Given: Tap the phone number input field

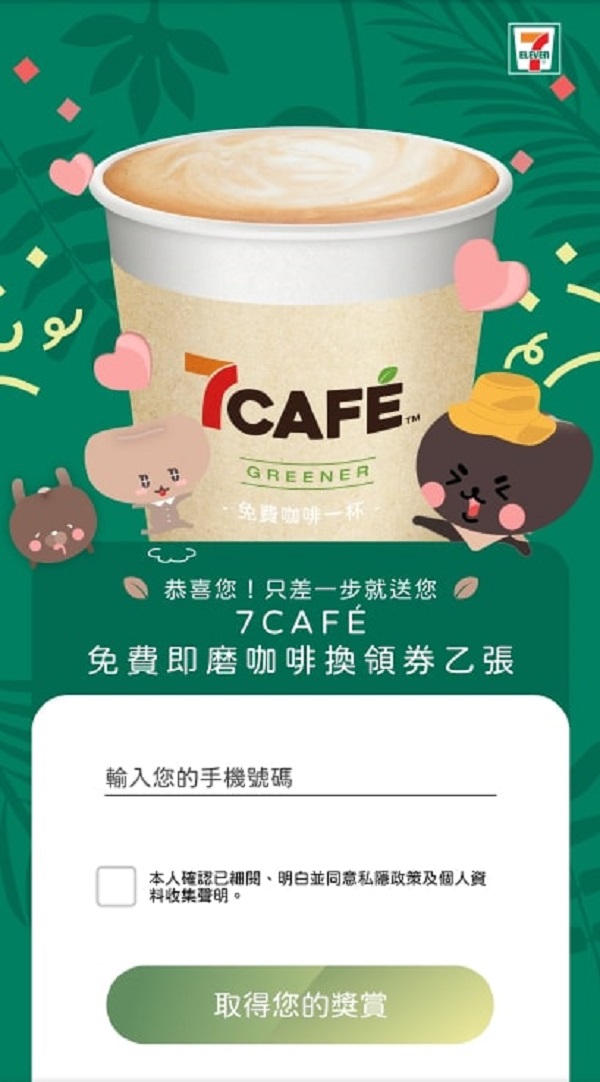Looking at the screenshot, I should pos(300,777).
